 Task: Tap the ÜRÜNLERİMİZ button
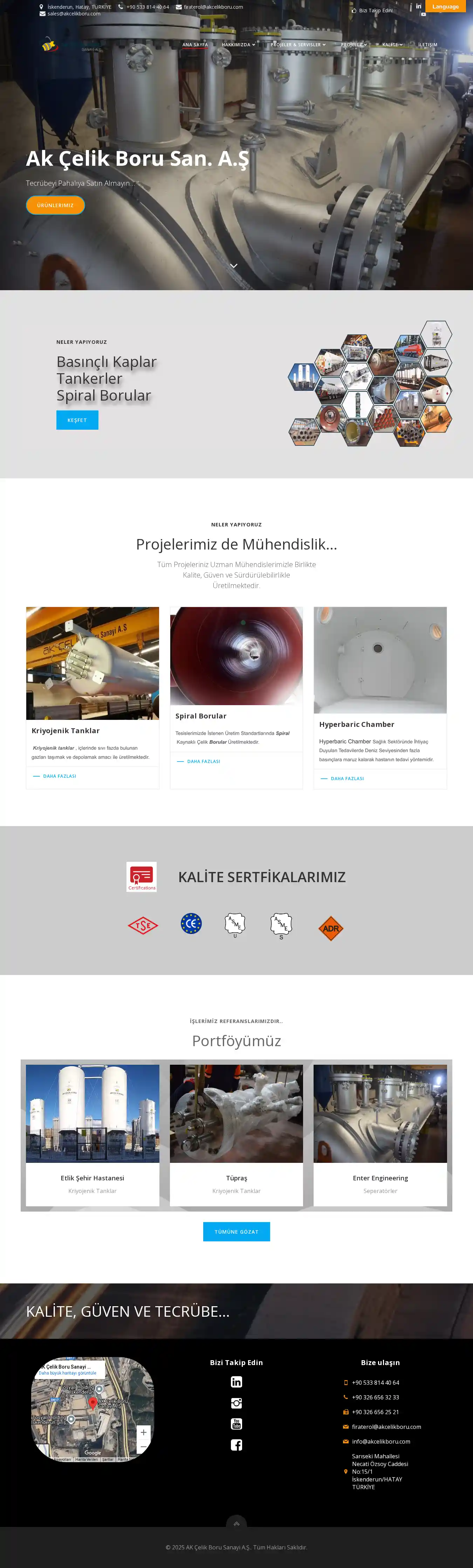click(x=55, y=205)
